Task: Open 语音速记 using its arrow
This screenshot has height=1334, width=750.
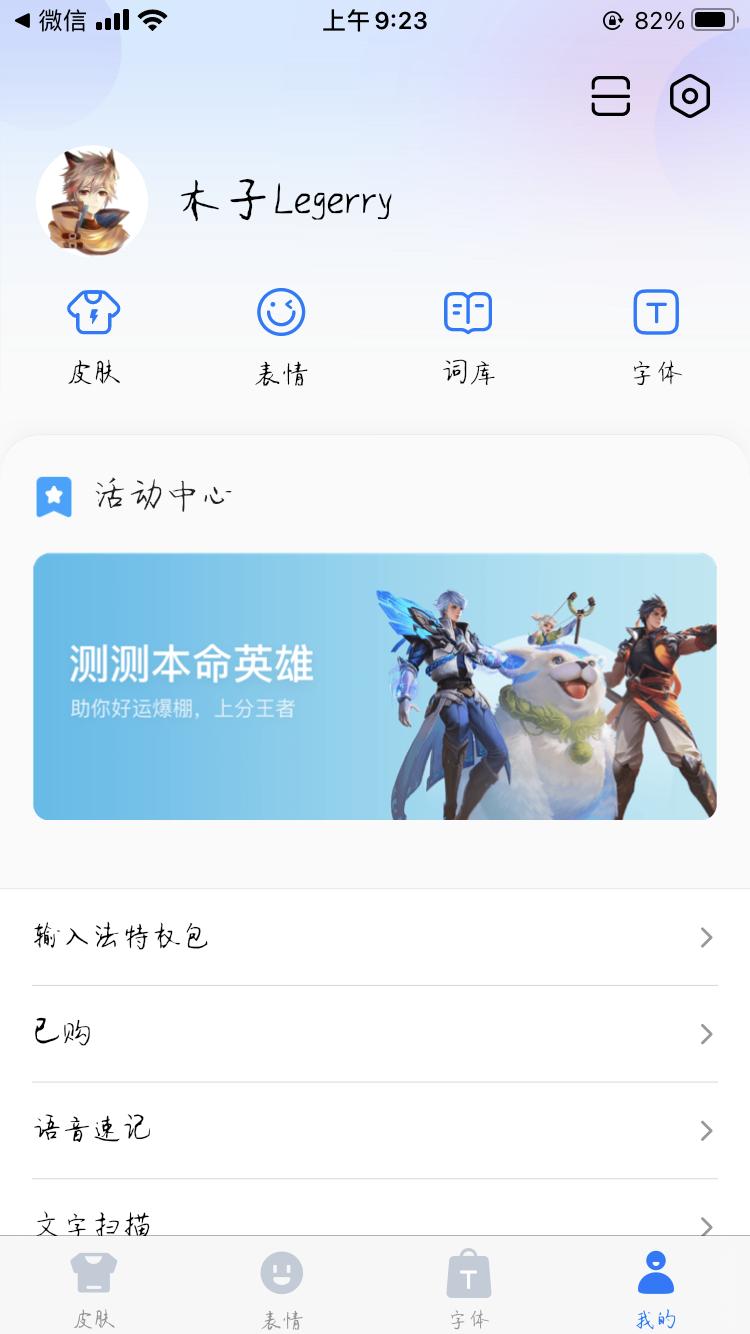Action: click(x=707, y=1130)
